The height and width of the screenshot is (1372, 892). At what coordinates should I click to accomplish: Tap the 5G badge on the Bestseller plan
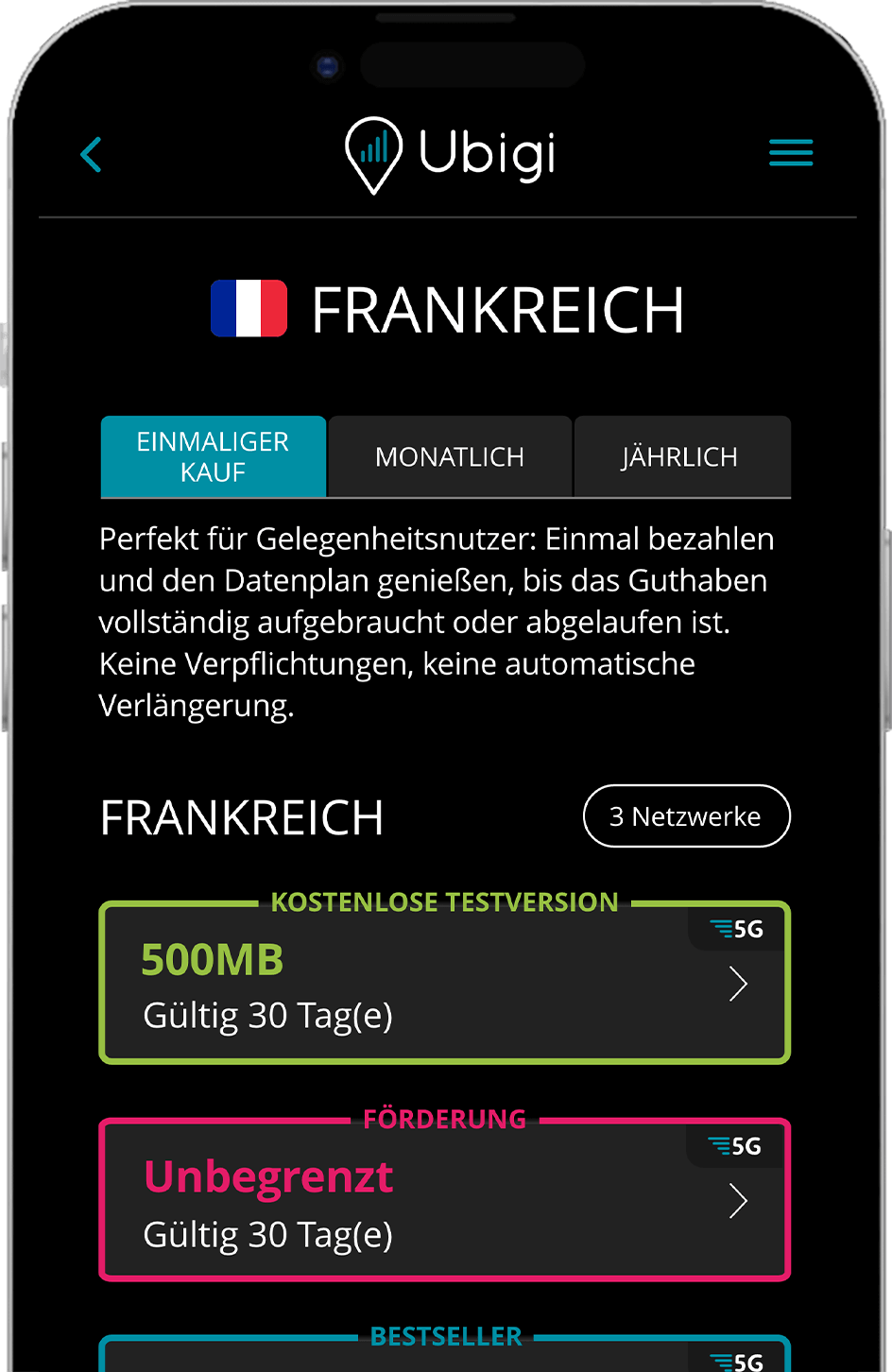point(735,1363)
